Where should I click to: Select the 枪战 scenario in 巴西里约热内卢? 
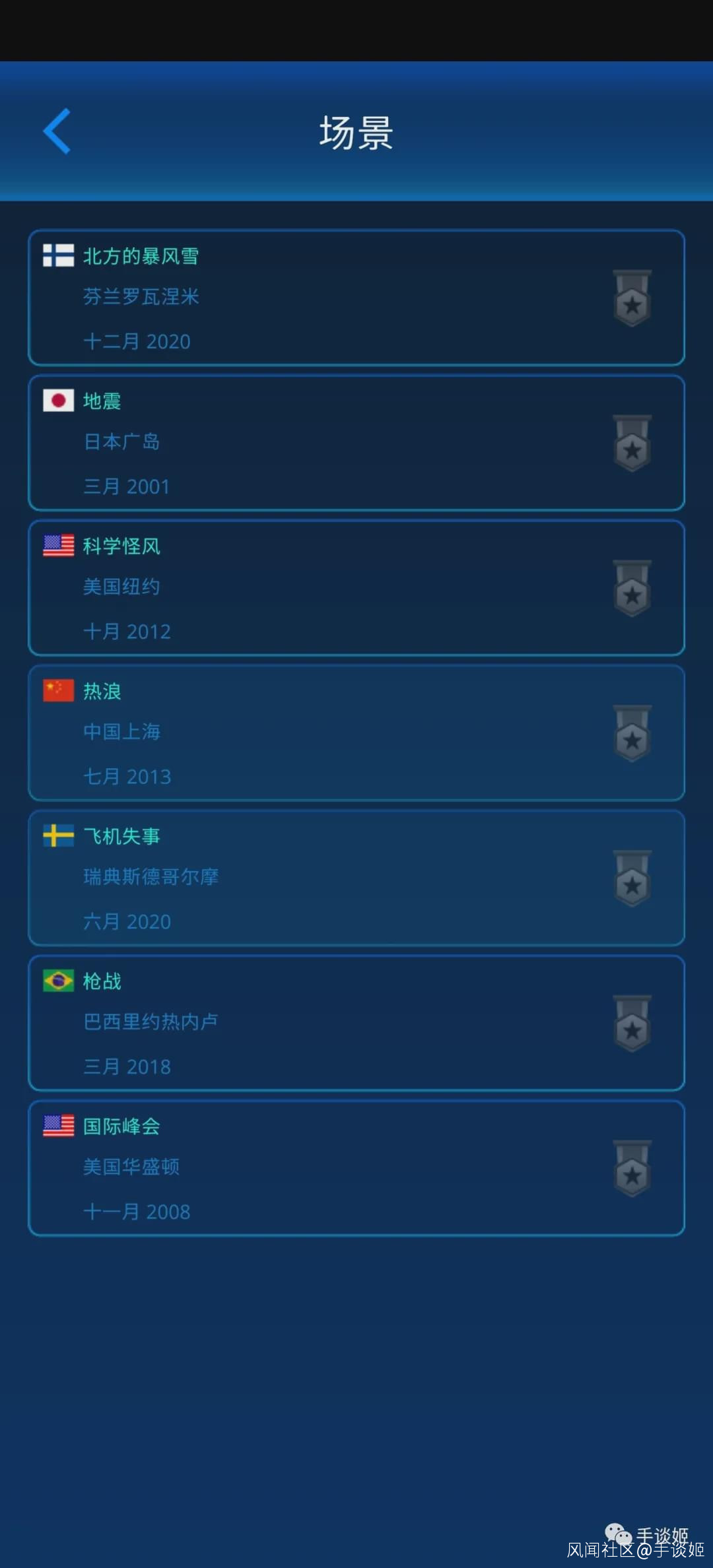point(356,1024)
